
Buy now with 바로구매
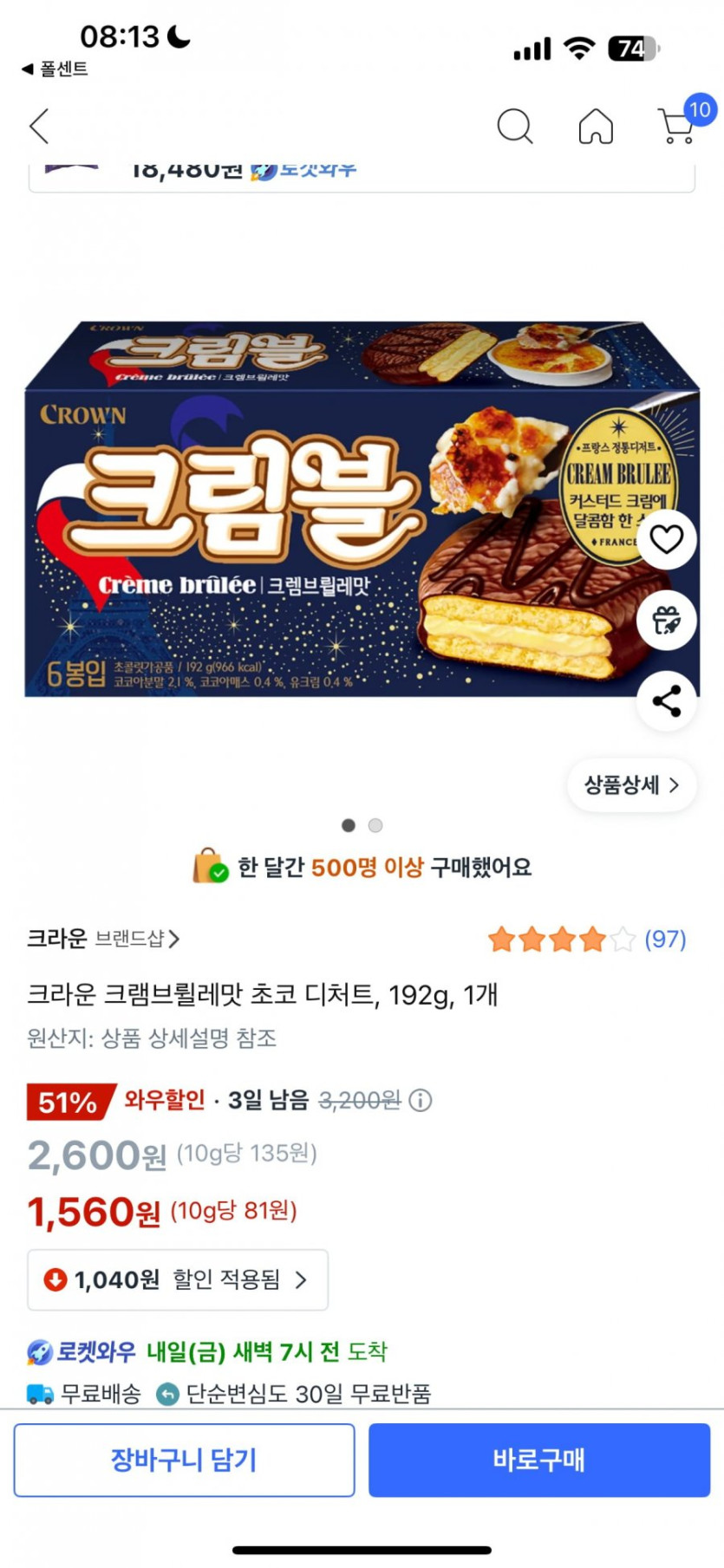pos(538,1460)
